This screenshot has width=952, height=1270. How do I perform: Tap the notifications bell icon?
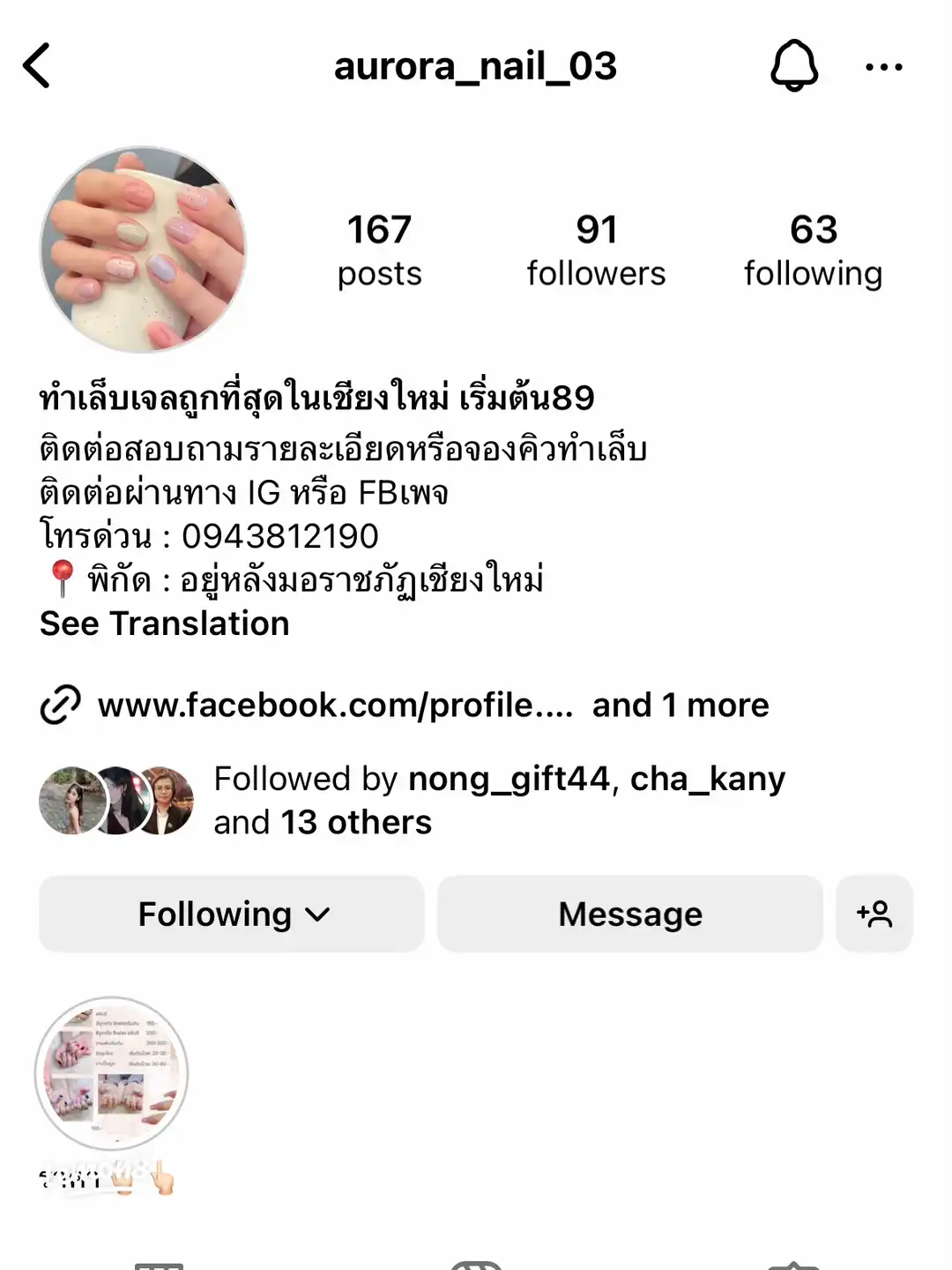click(794, 66)
